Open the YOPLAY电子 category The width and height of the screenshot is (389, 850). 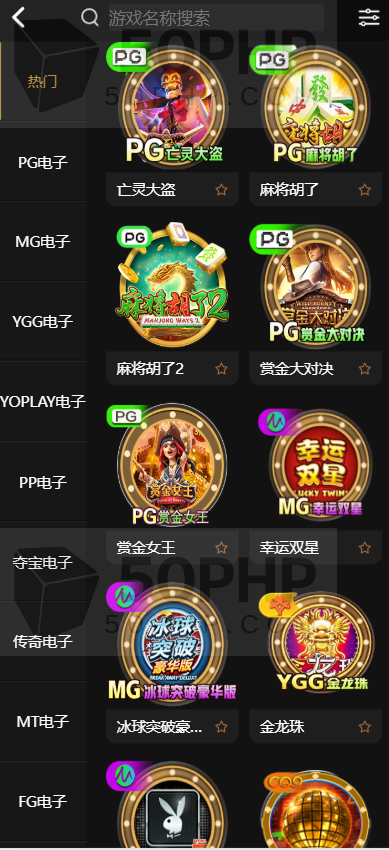tap(43, 402)
